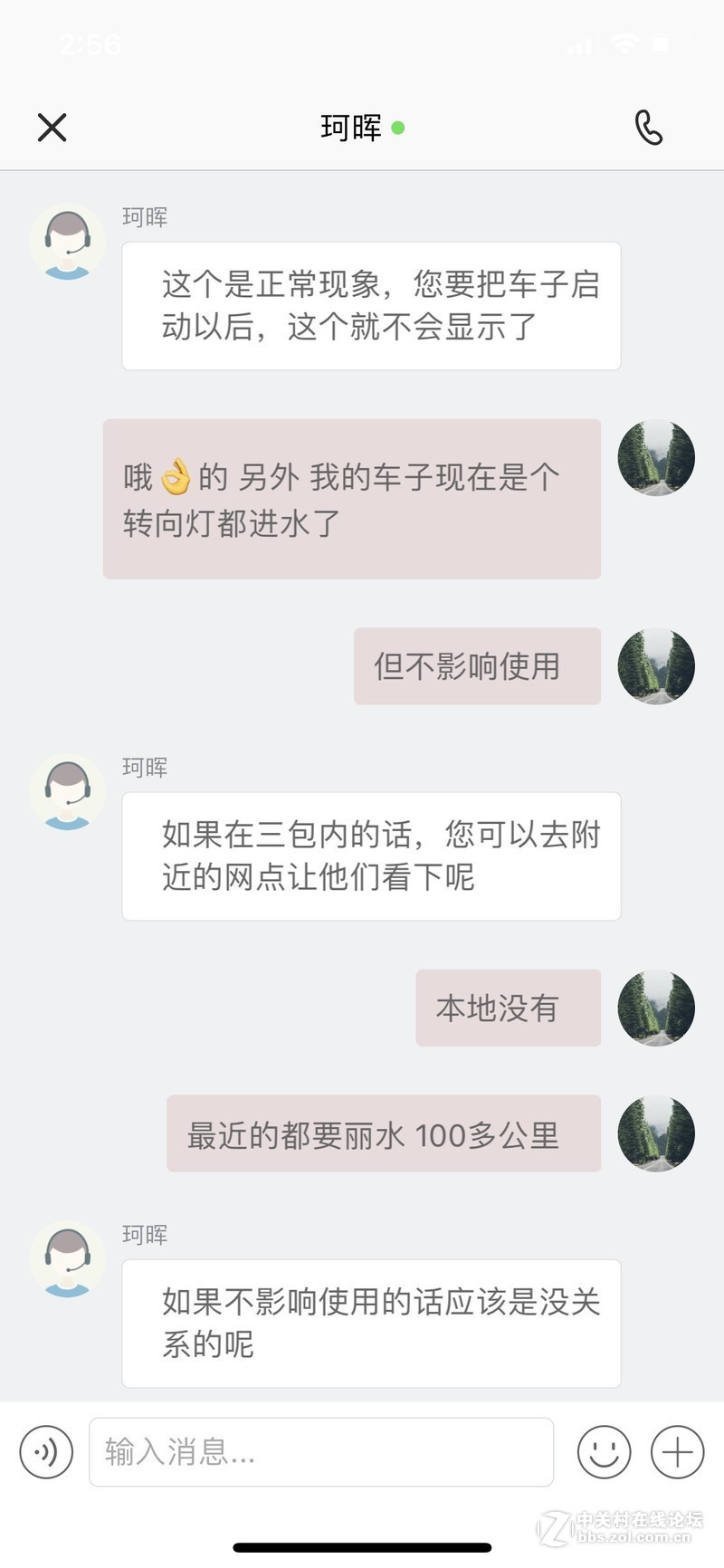The height and width of the screenshot is (1568, 724).
Task: Tap the voice input icon beside message field
Action: click(x=45, y=1452)
